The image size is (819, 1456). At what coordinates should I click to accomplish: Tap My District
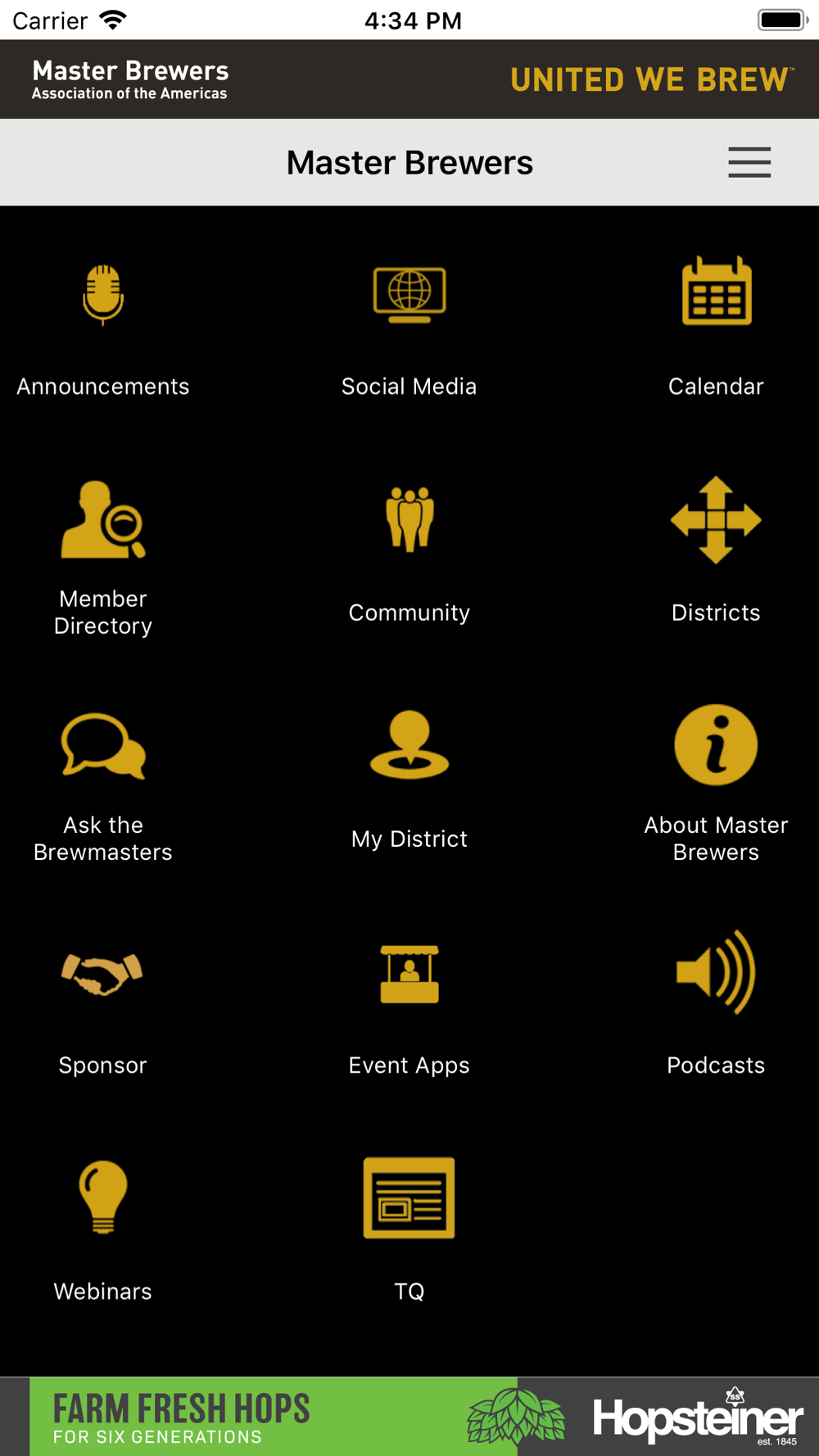[x=409, y=782]
